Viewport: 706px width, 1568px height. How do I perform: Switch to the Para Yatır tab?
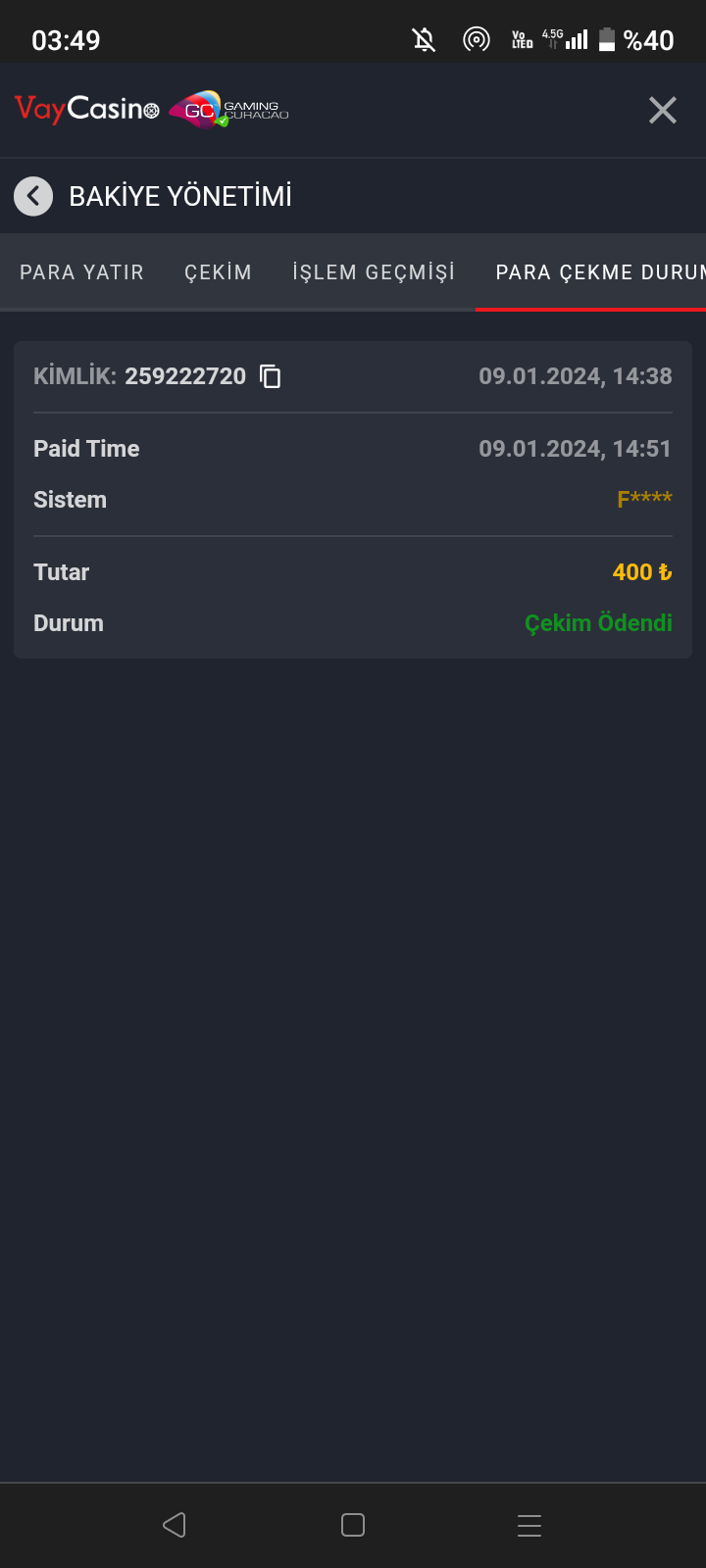tap(82, 272)
